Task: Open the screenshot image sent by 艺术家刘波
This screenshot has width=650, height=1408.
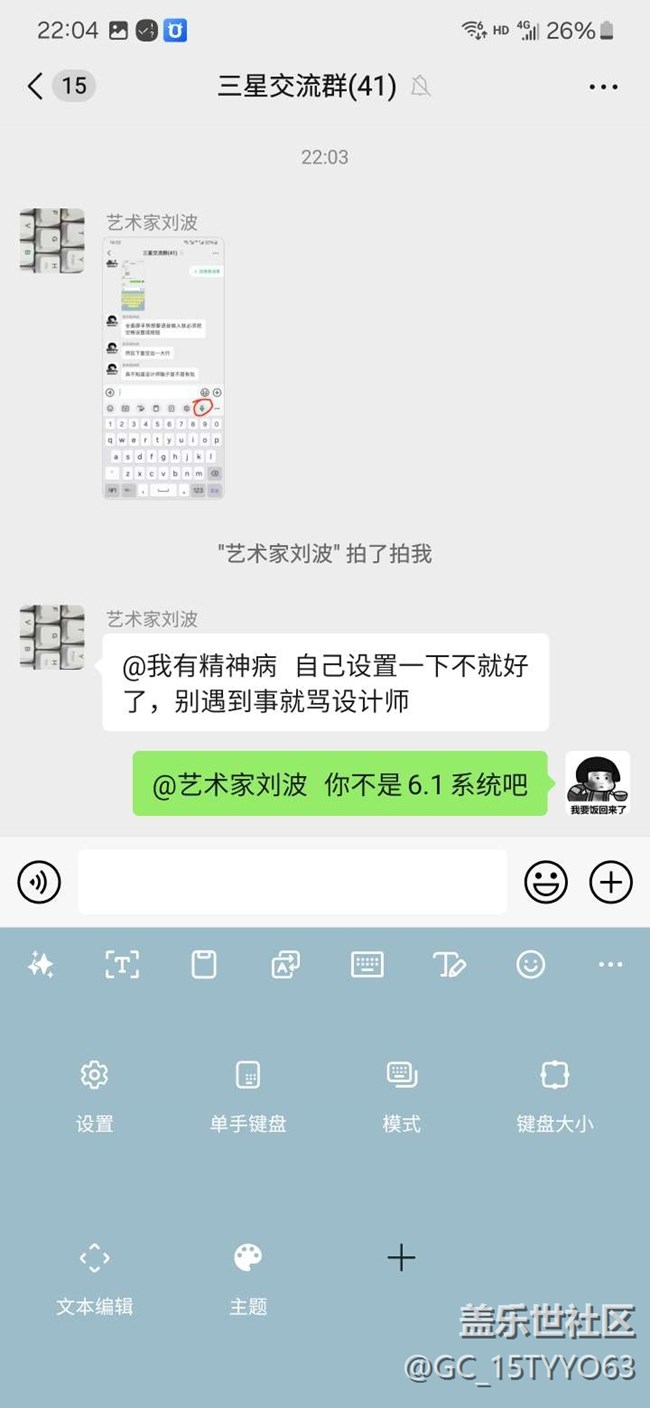Action: click(163, 368)
